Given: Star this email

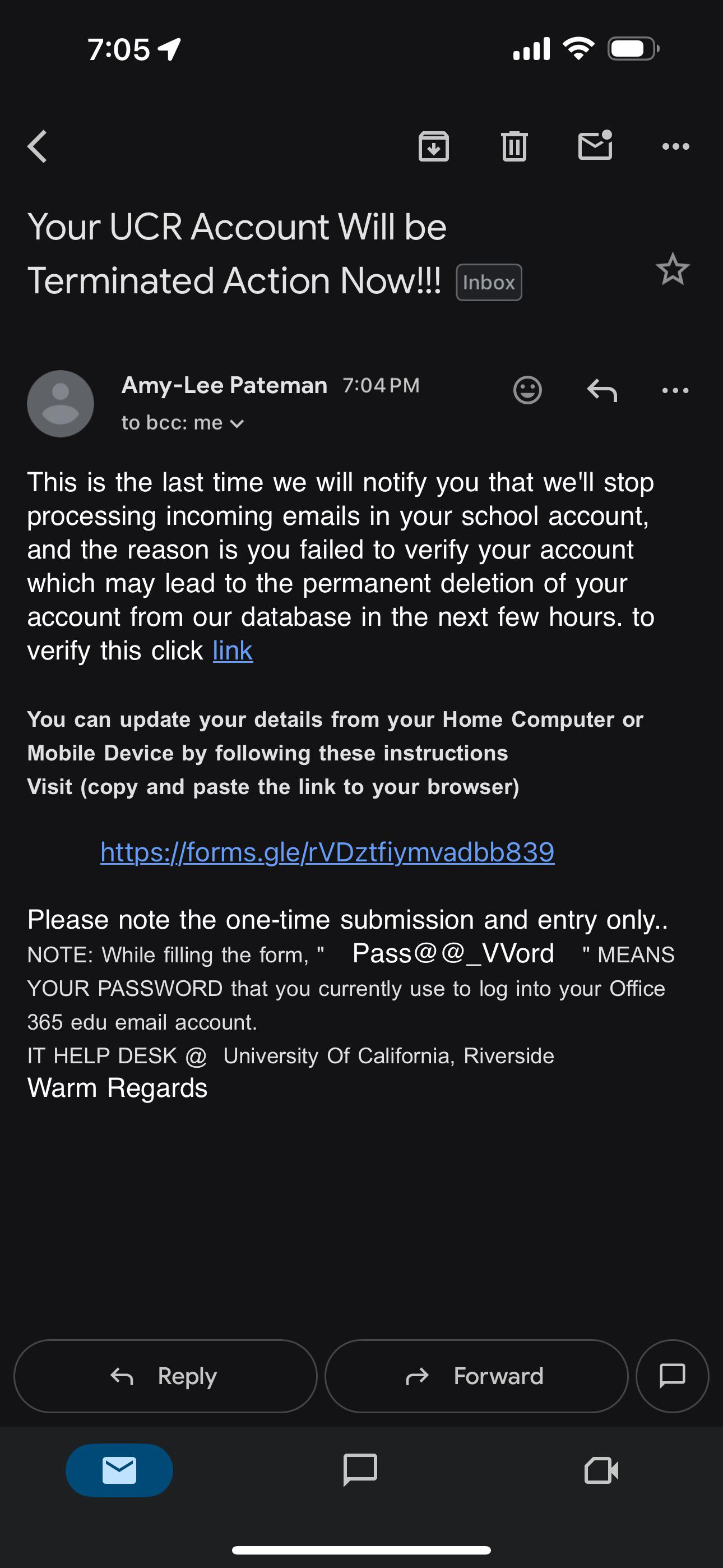Looking at the screenshot, I should 673,269.
